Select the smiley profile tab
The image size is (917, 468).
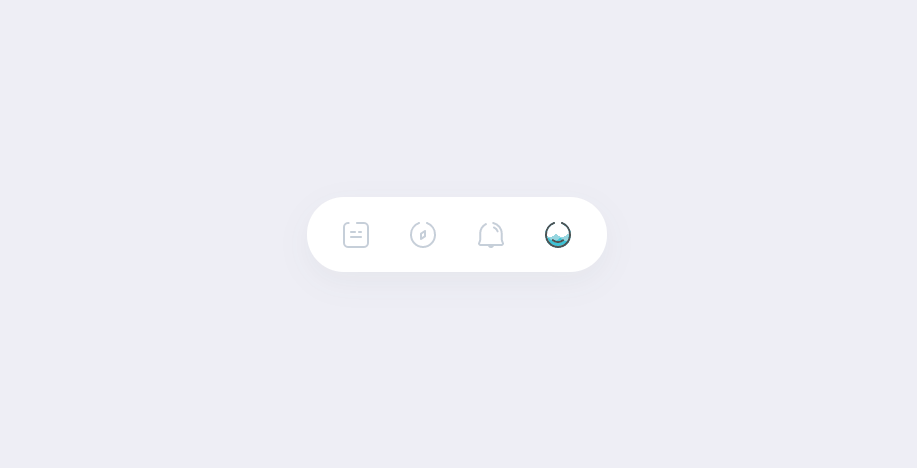coord(558,235)
